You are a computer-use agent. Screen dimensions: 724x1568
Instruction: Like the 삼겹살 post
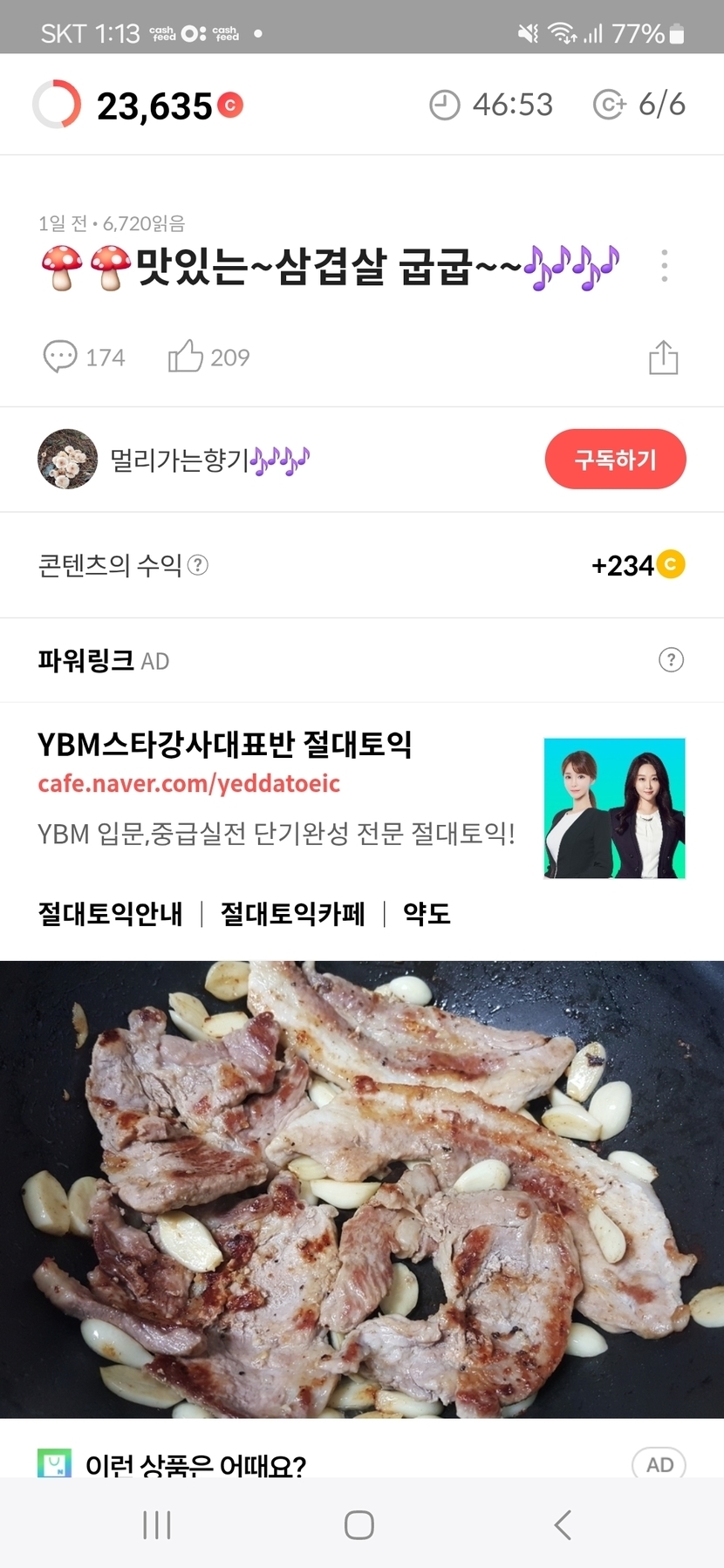[x=208, y=358]
